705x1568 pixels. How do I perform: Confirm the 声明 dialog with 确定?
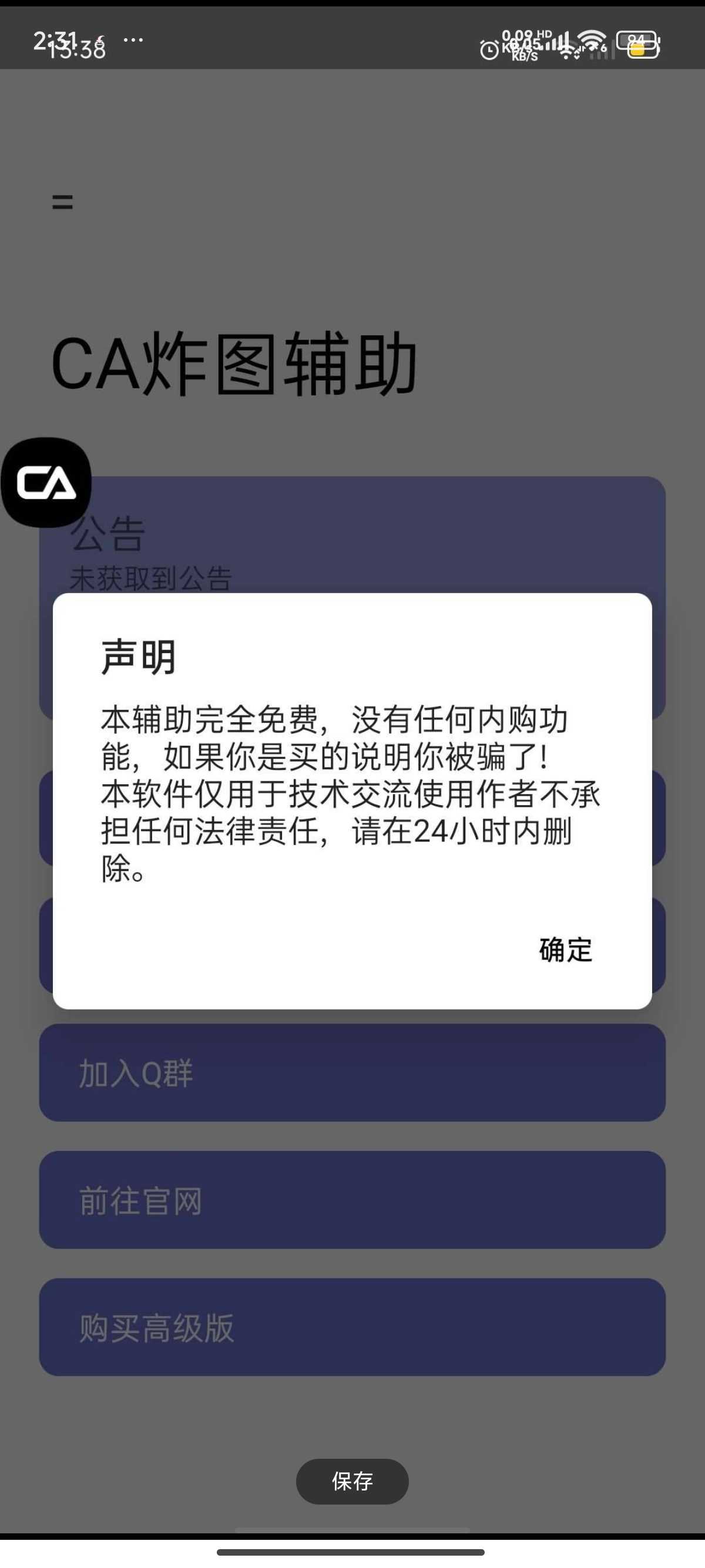565,950
